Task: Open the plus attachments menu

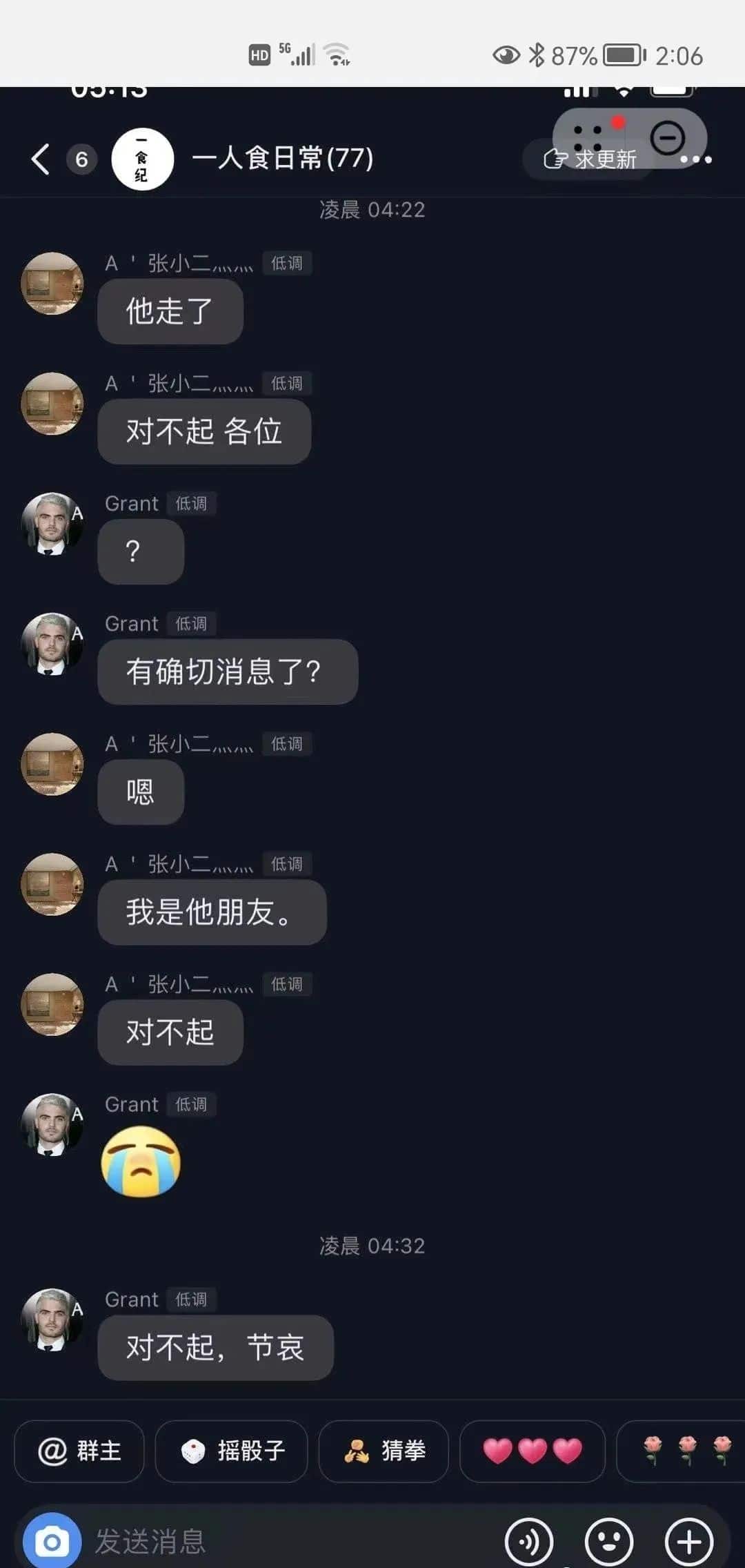Action: point(688,1541)
